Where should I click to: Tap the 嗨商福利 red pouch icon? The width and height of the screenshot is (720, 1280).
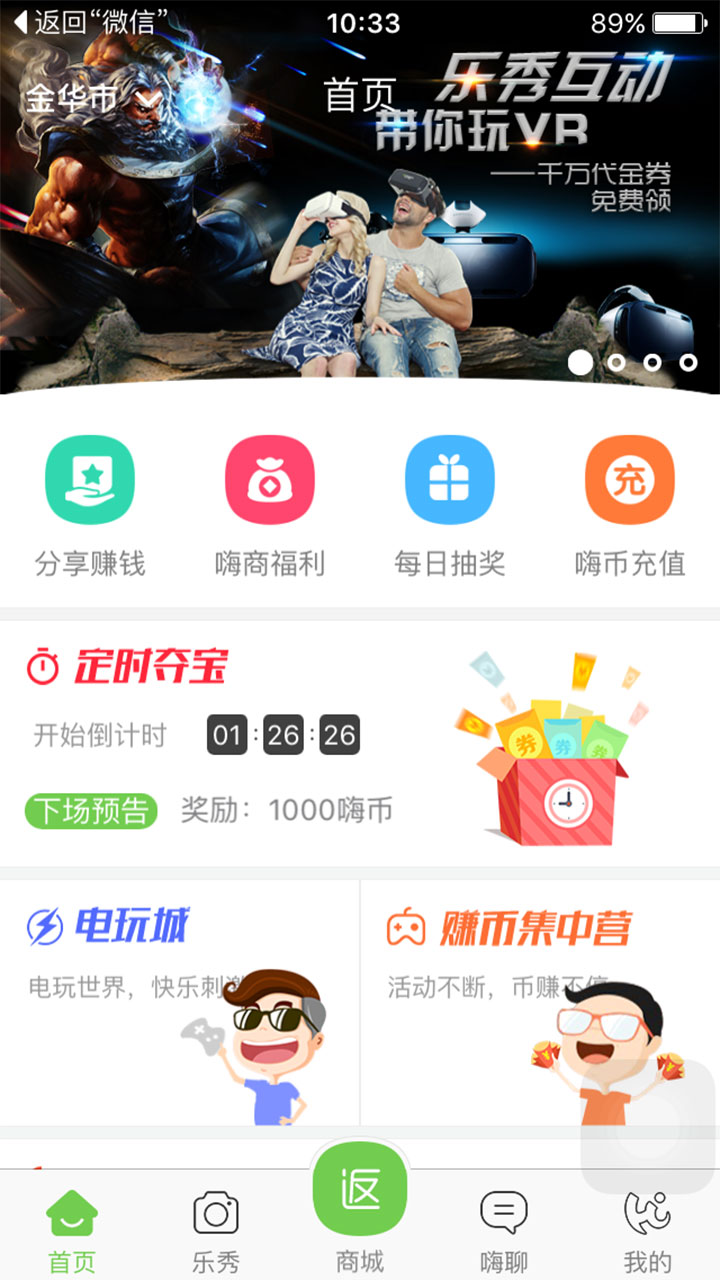[270, 479]
